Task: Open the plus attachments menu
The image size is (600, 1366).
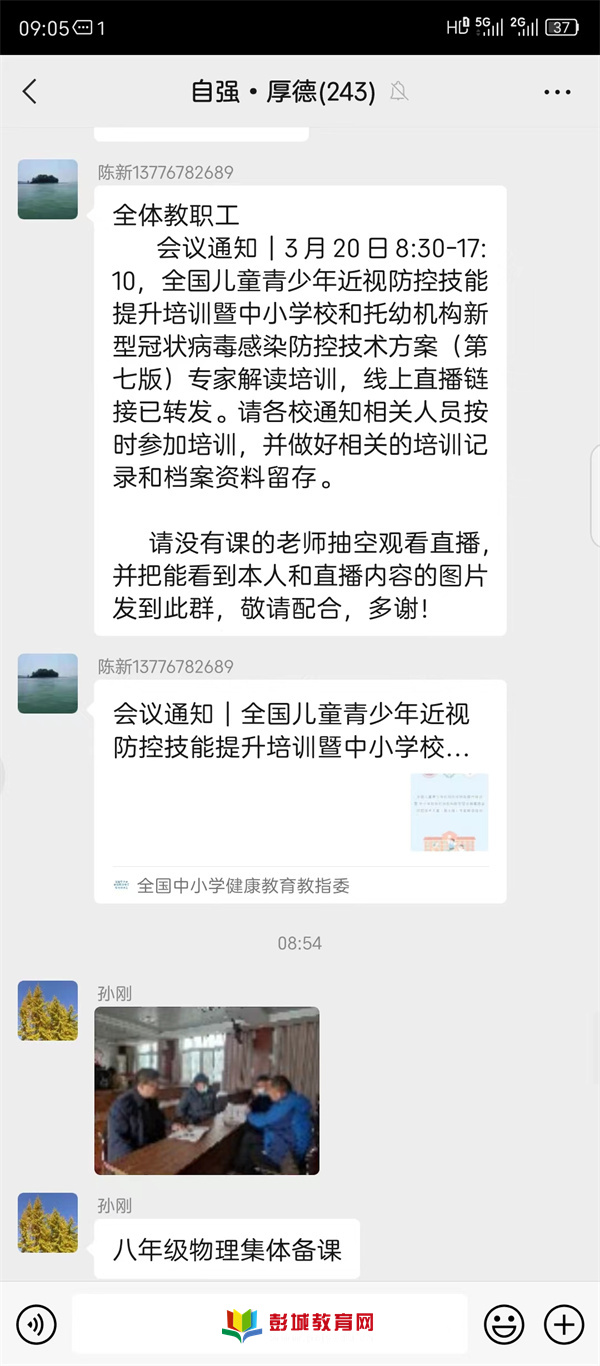Action: [563, 1324]
